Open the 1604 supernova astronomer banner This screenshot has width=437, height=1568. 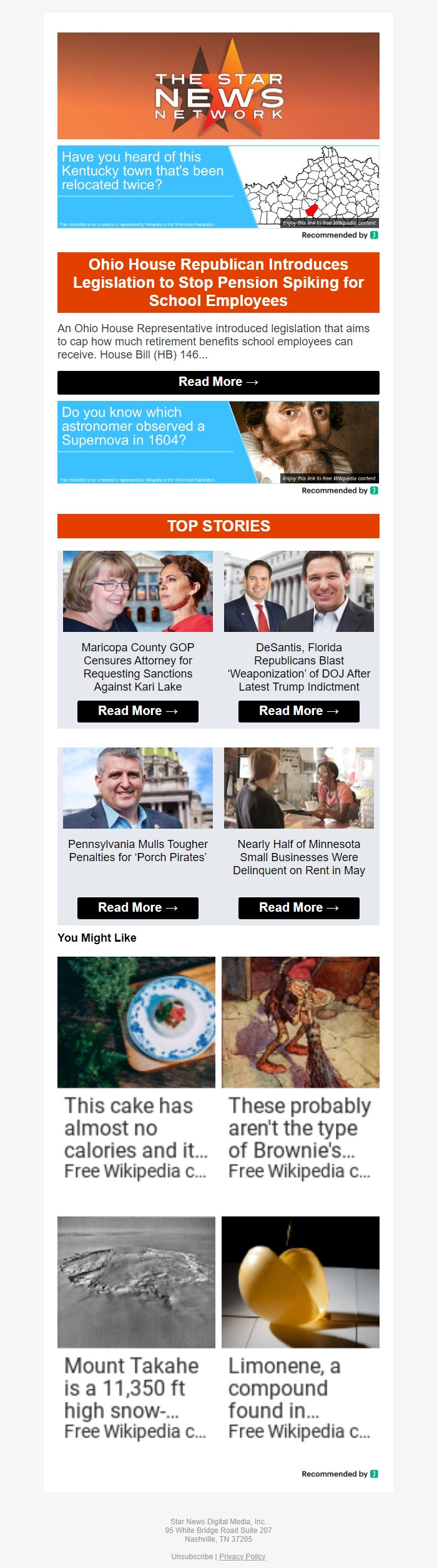coord(218,442)
